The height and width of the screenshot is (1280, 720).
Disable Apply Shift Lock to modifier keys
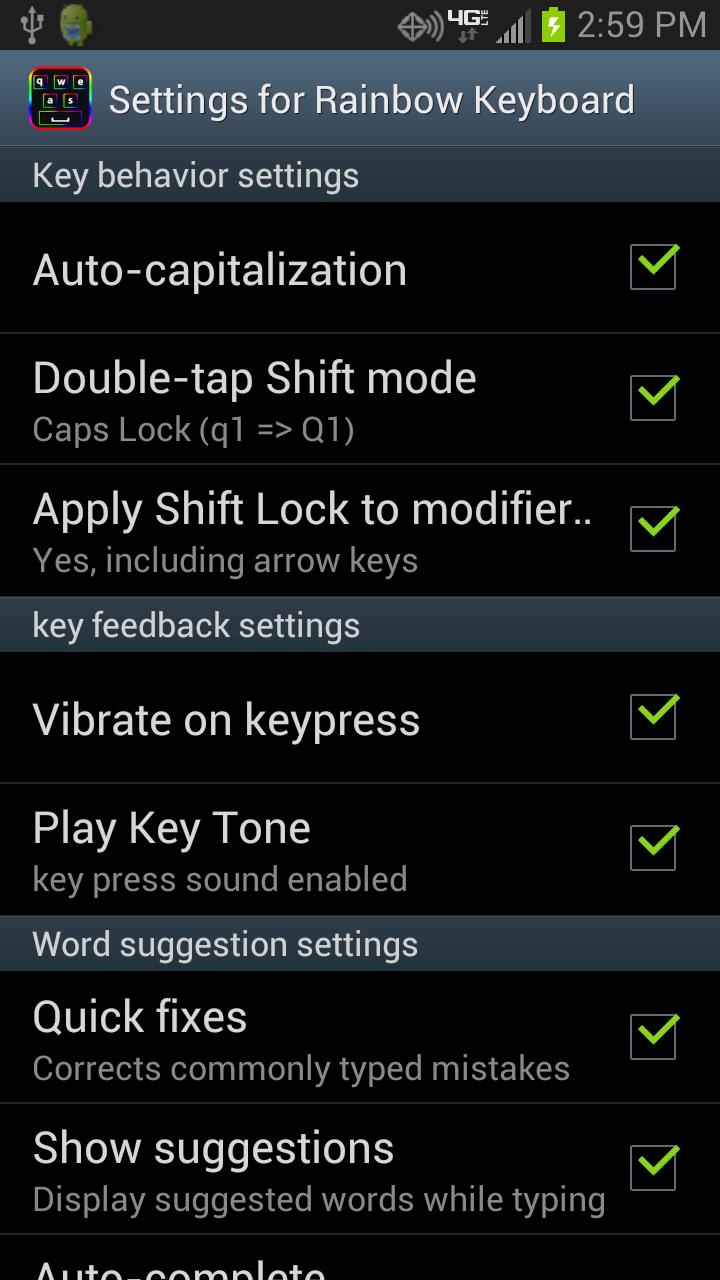click(x=654, y=529)
